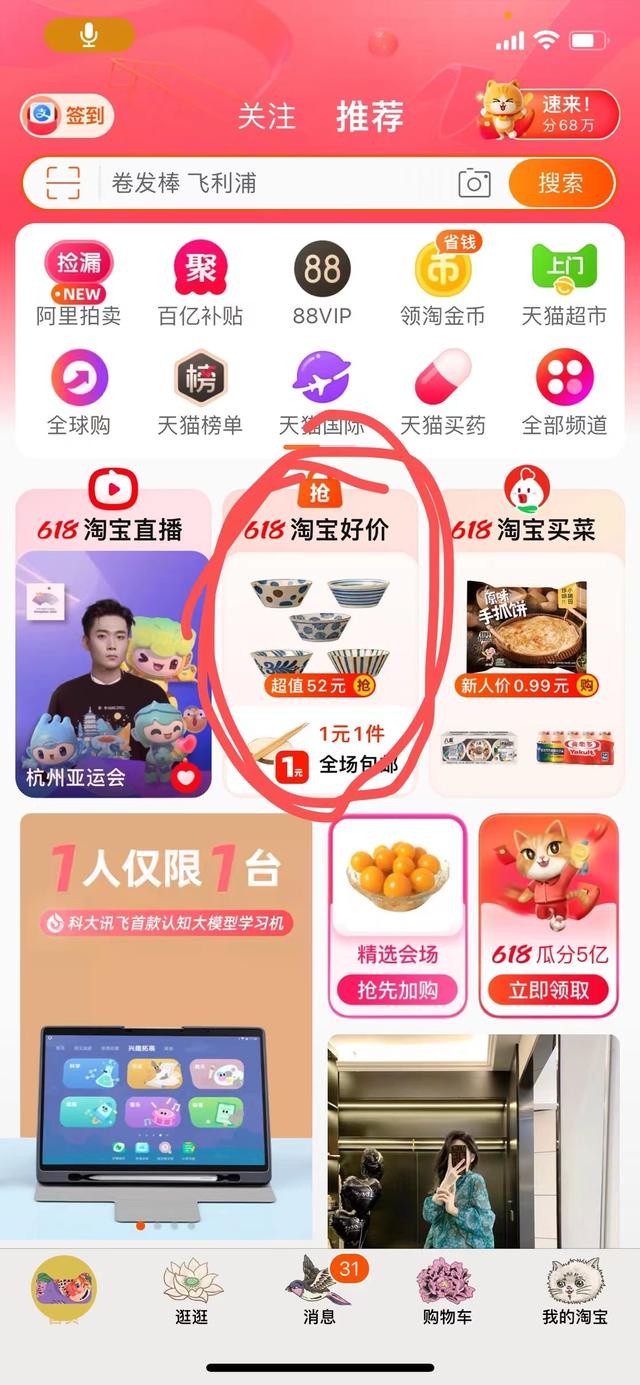Tap the 签到 check-in button
Viewport: 640px width, 1385px height.
click(x=67, y=116)
